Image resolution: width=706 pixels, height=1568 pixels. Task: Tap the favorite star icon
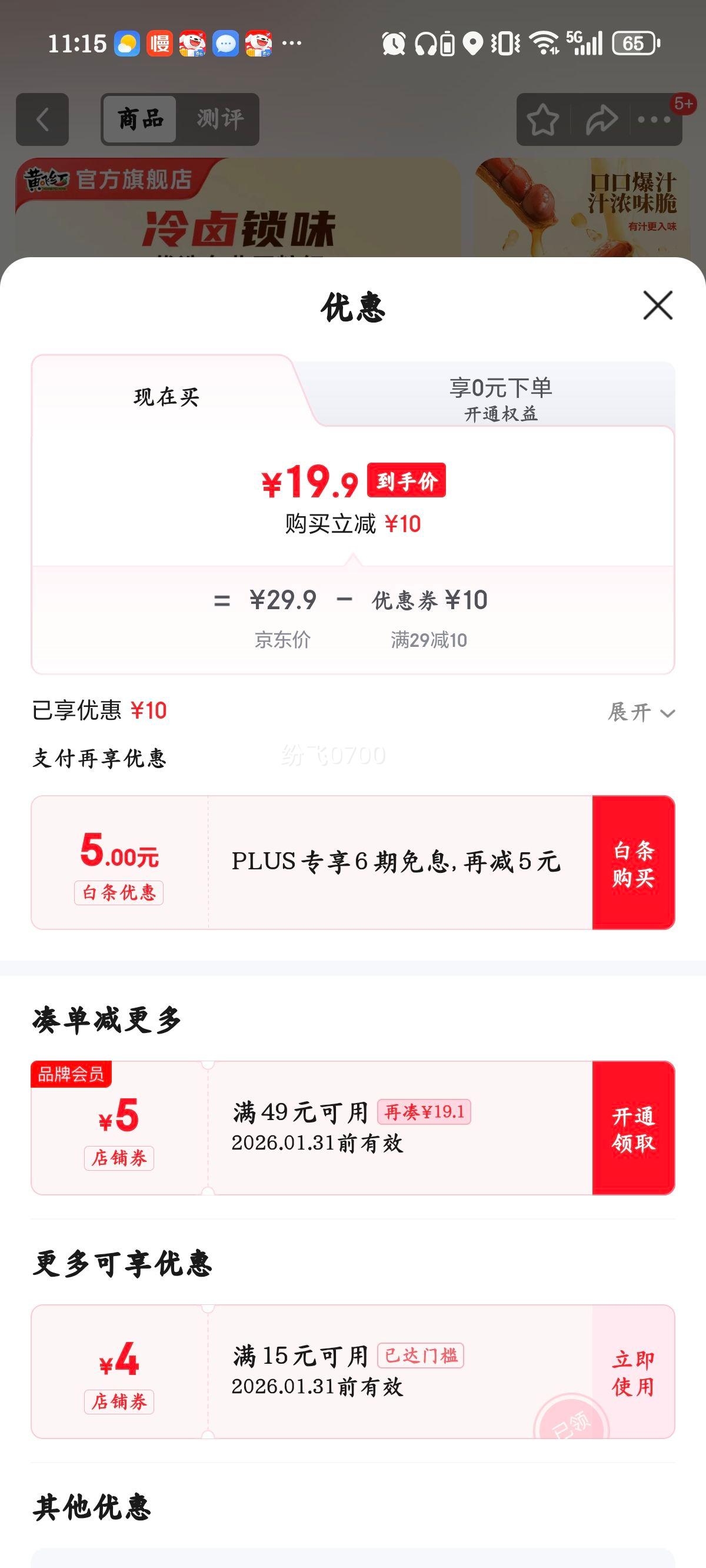544,119
